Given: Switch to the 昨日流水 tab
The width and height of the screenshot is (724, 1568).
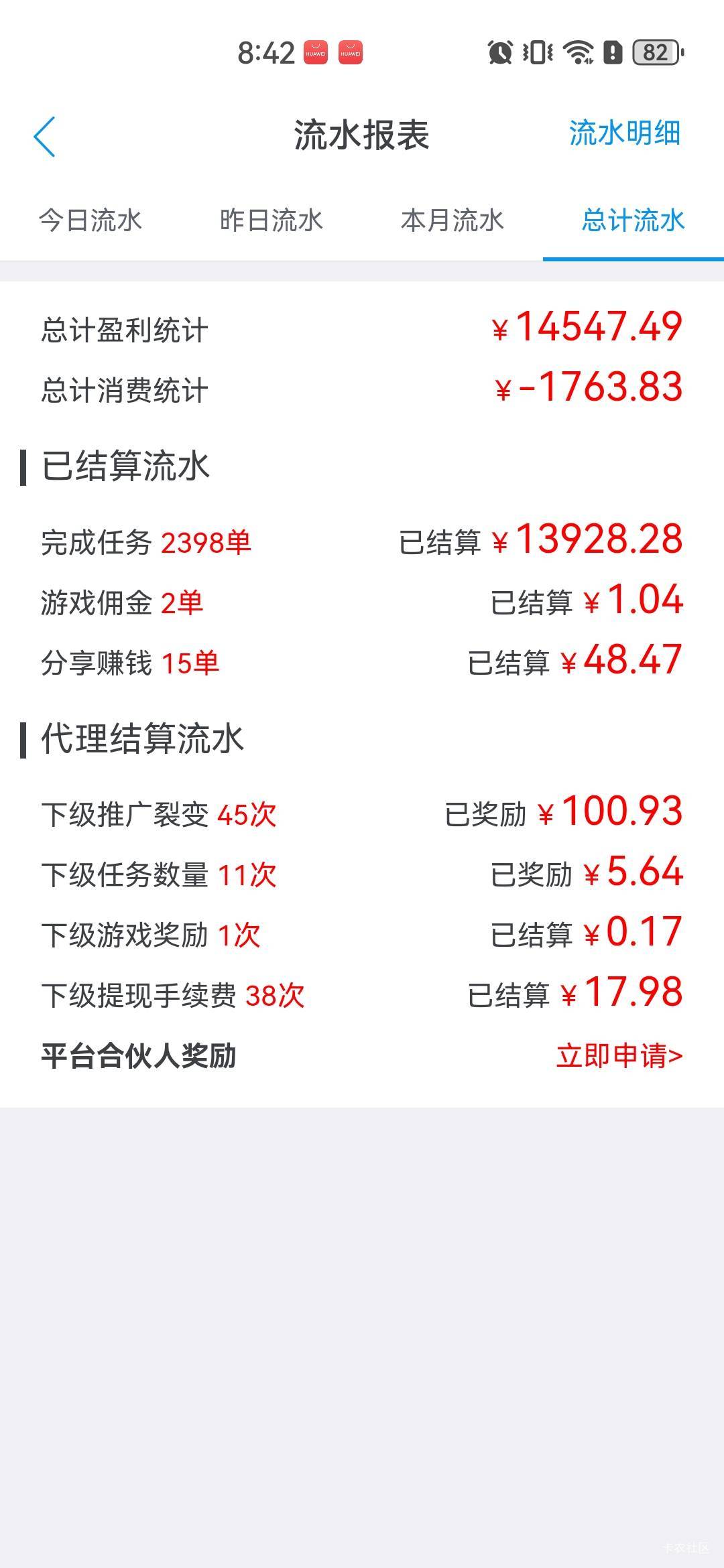Looking at the screenshot, I should [271, 220].
